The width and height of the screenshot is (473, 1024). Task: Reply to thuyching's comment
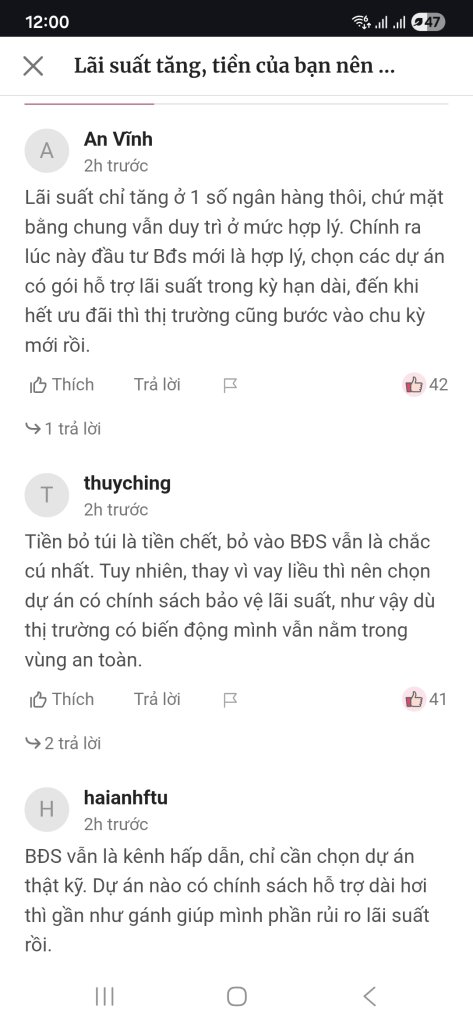click(157, 699)
